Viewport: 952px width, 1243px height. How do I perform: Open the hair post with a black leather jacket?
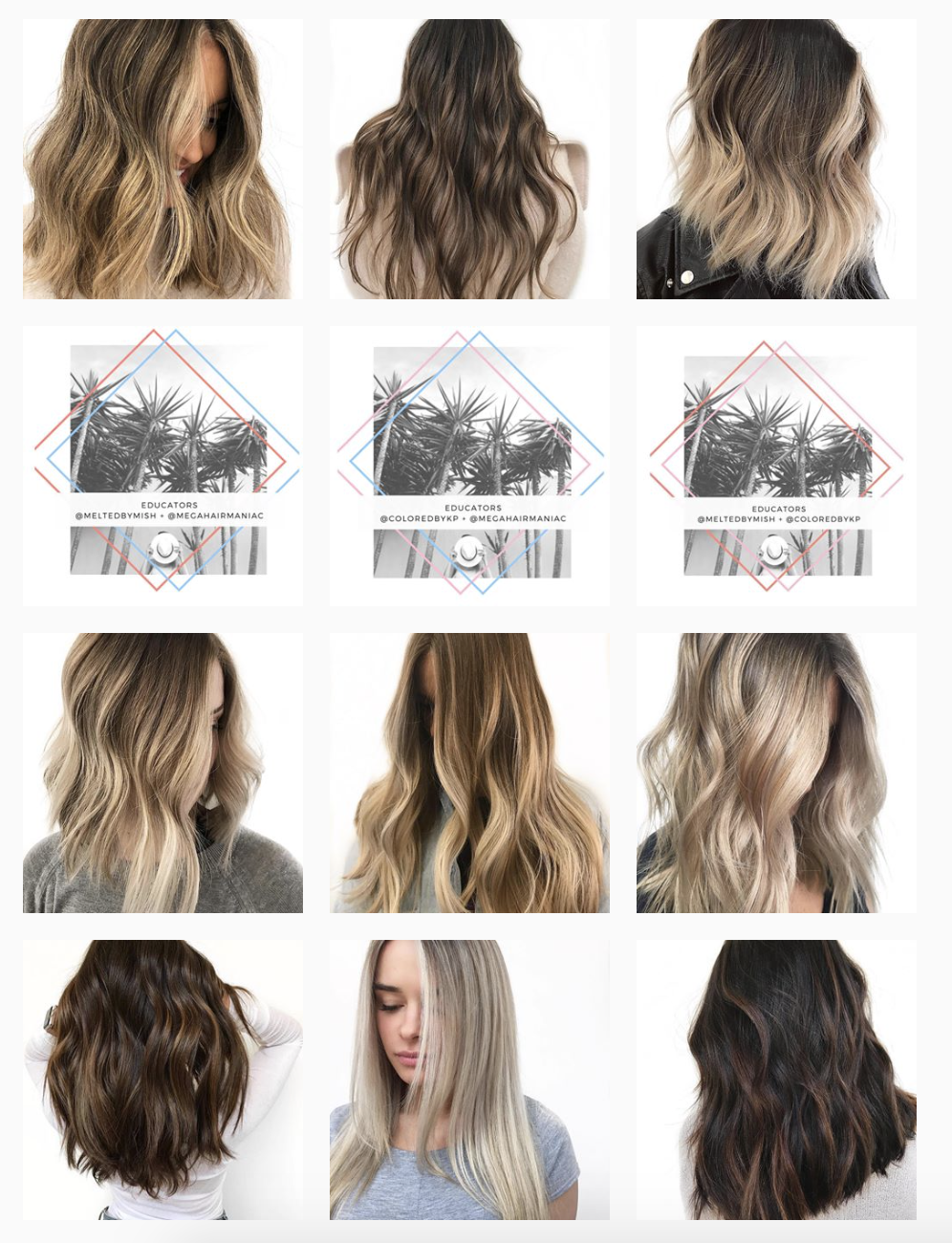[775, 159]
